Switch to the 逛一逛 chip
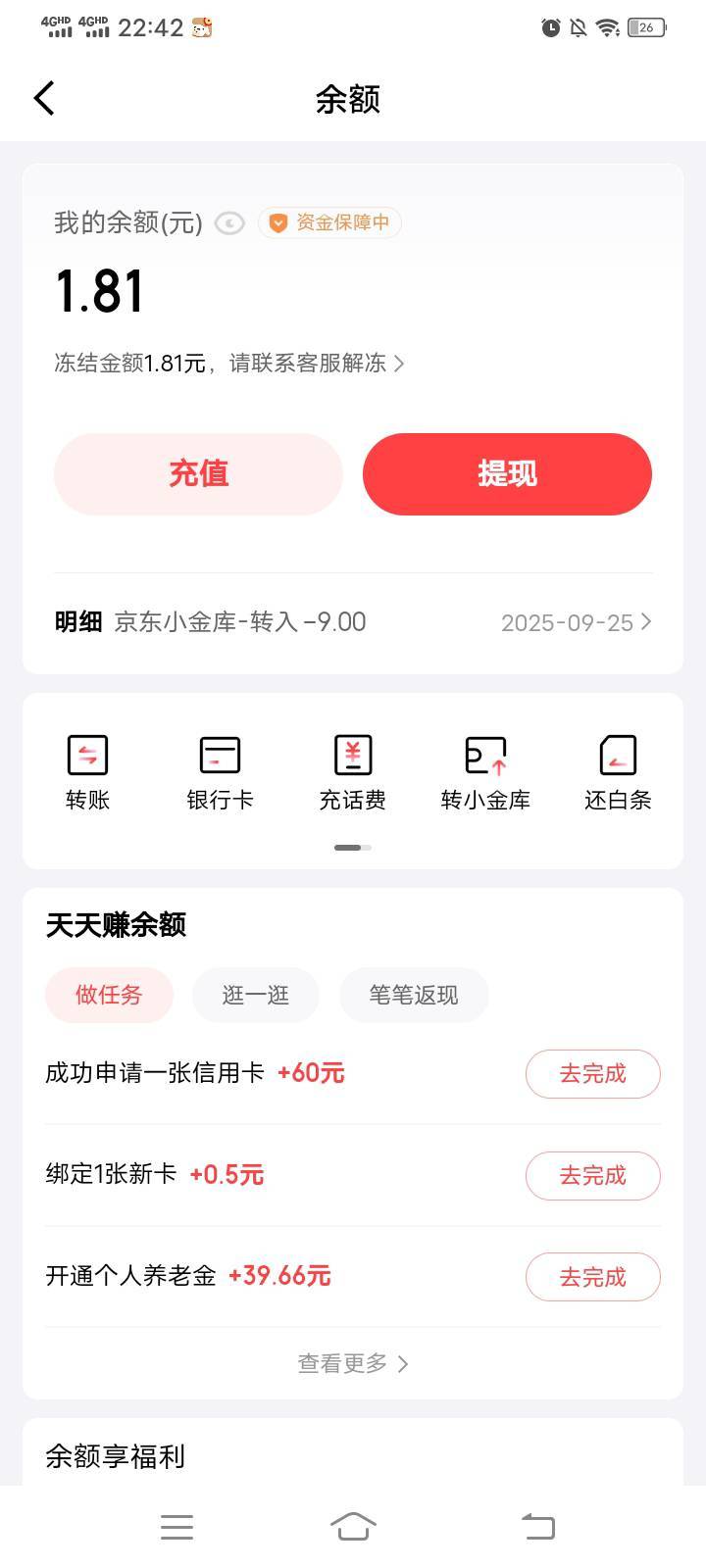The height and width of the screenshot is (1568, 706). 256,996
